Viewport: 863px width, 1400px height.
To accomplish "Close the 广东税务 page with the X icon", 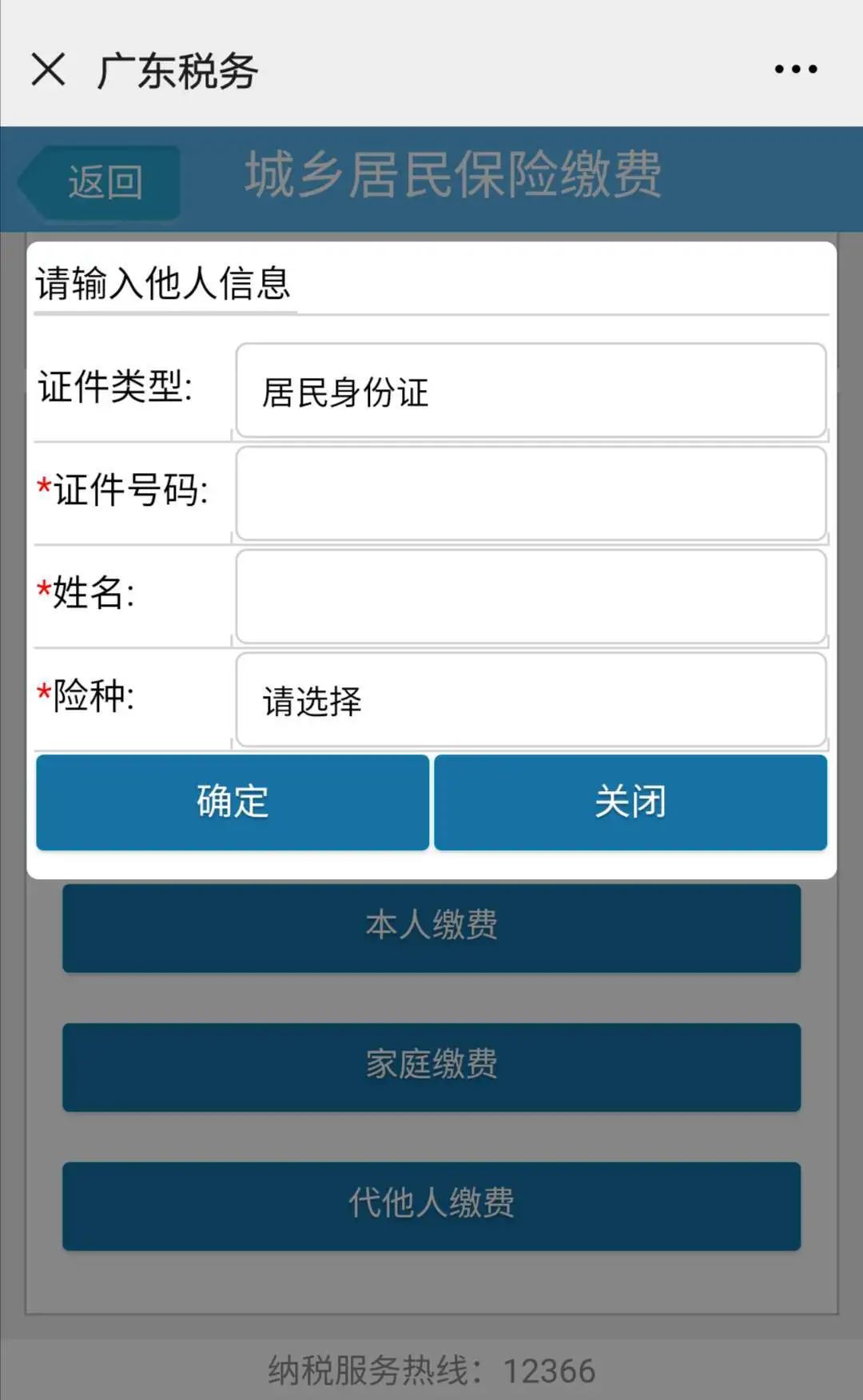I will click(x=48, y=70).
